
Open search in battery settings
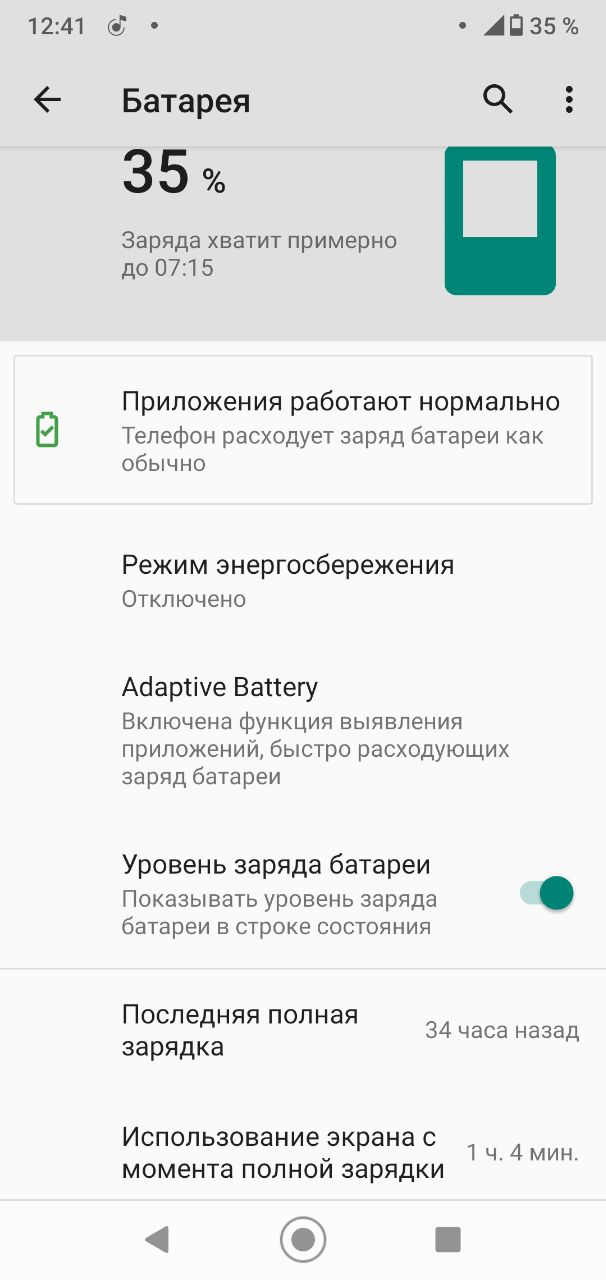click(498, 99)
